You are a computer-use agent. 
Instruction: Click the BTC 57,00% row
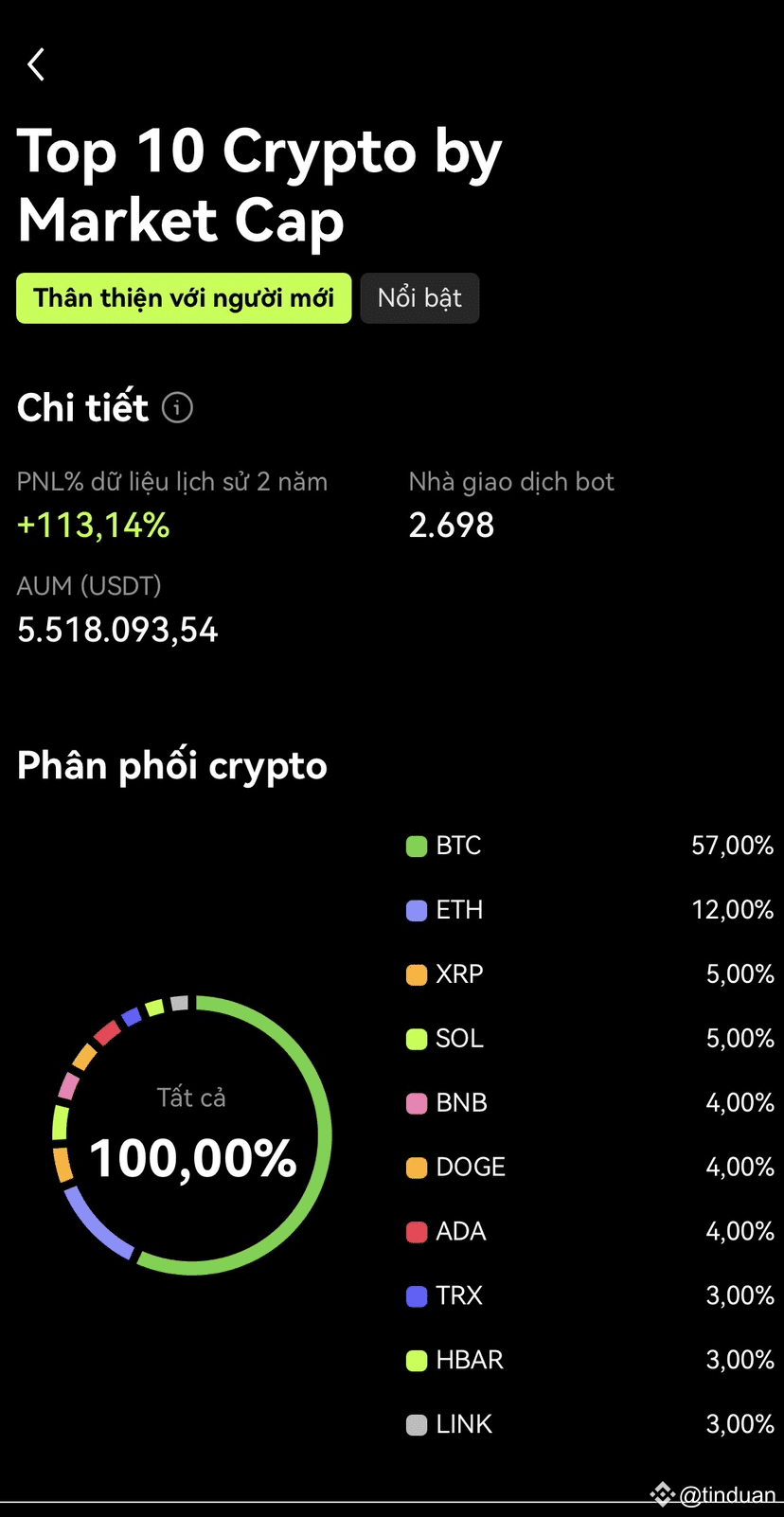(x=587, y=846)
